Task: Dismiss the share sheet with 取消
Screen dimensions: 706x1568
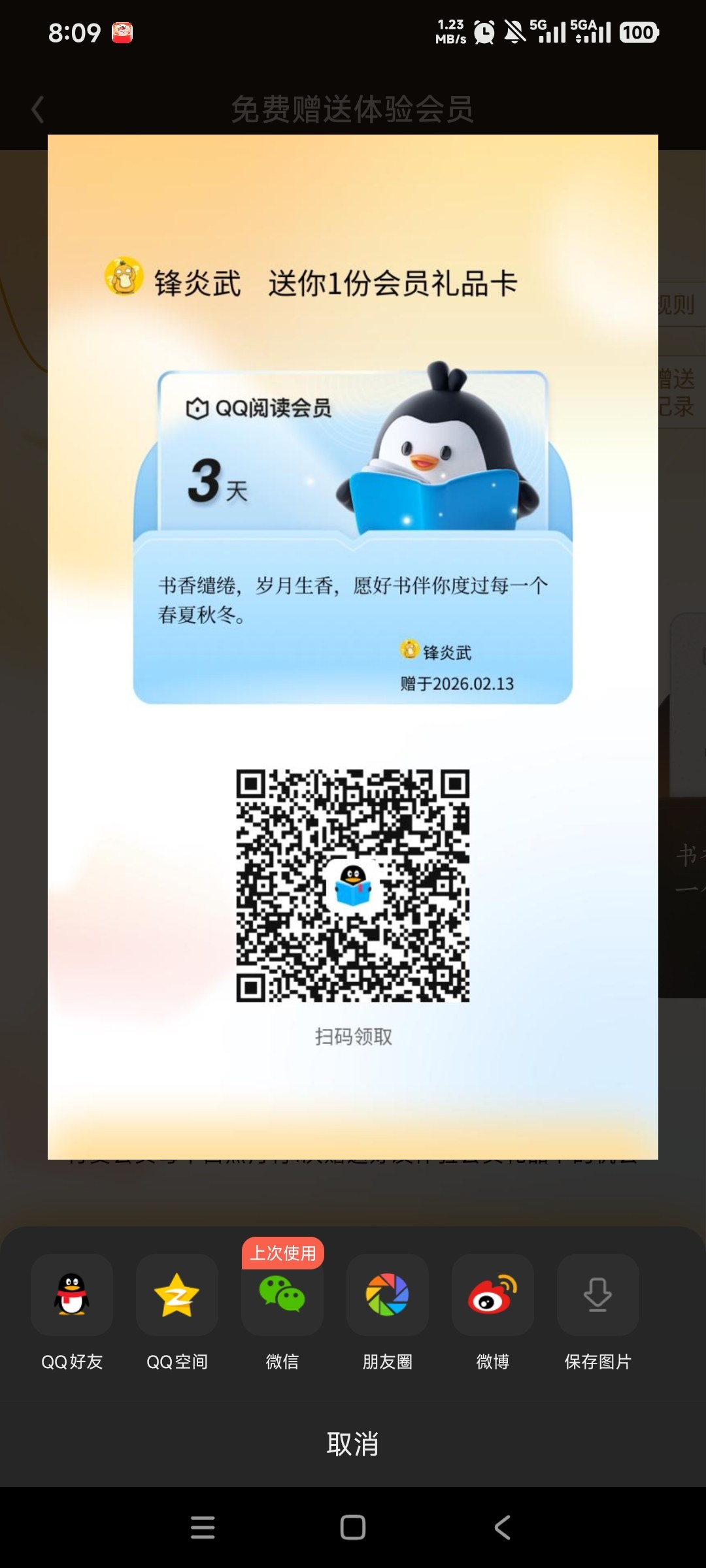Action: pyautogui.click(x=353, y=1443)
